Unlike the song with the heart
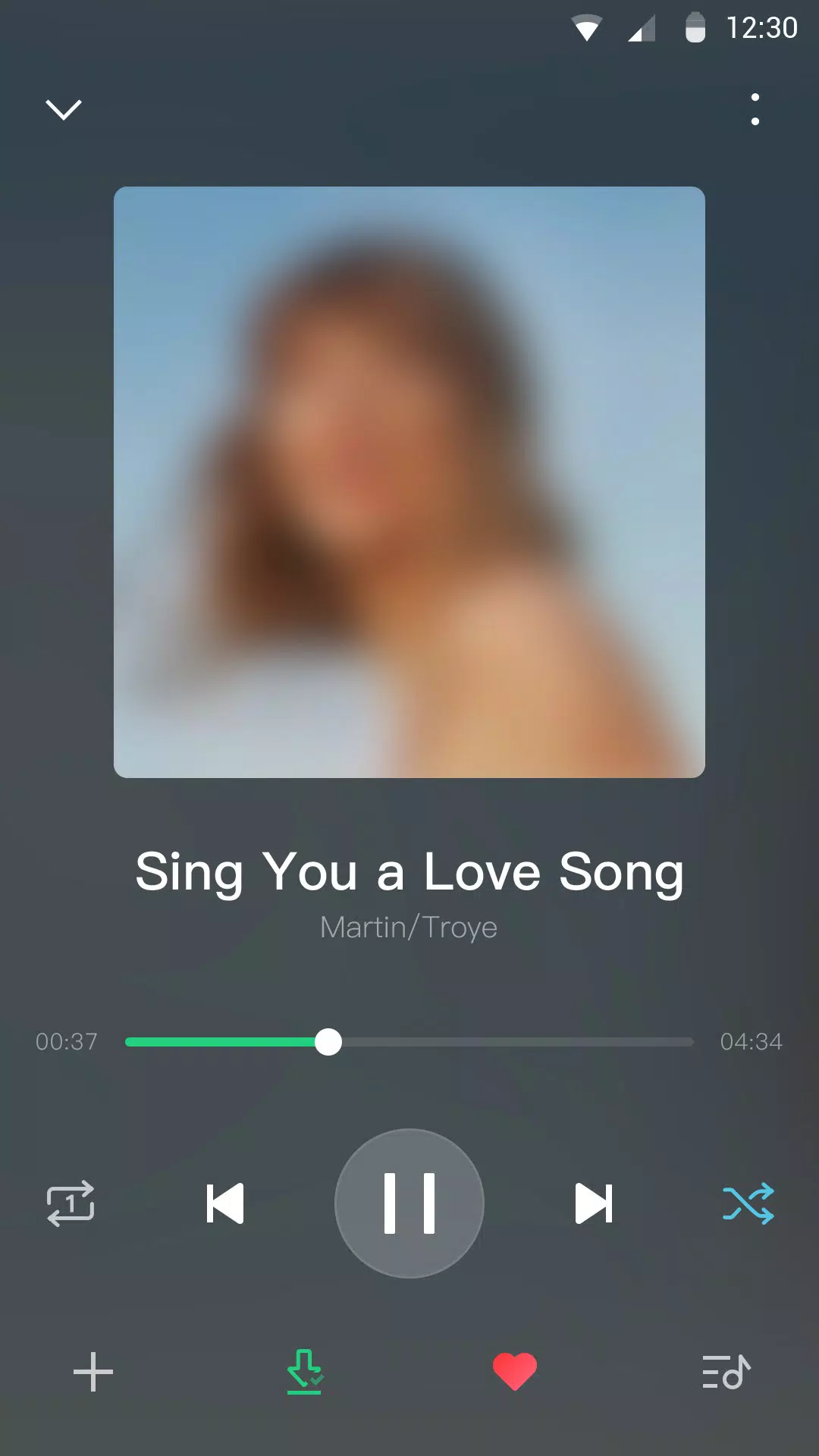 515,1372
